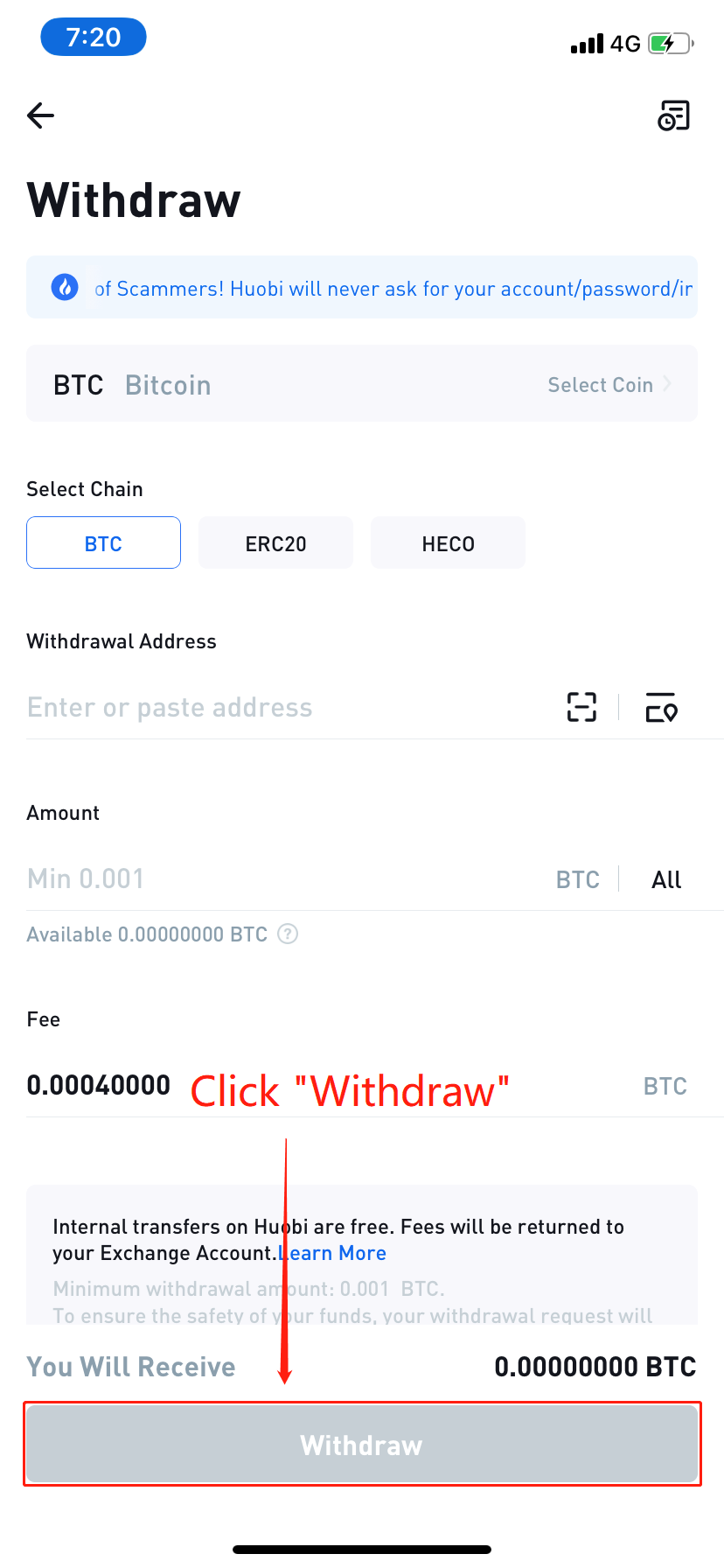Open the scammer warning banner
Viewport: 724px width, 1568px height.
pos(362,288)
